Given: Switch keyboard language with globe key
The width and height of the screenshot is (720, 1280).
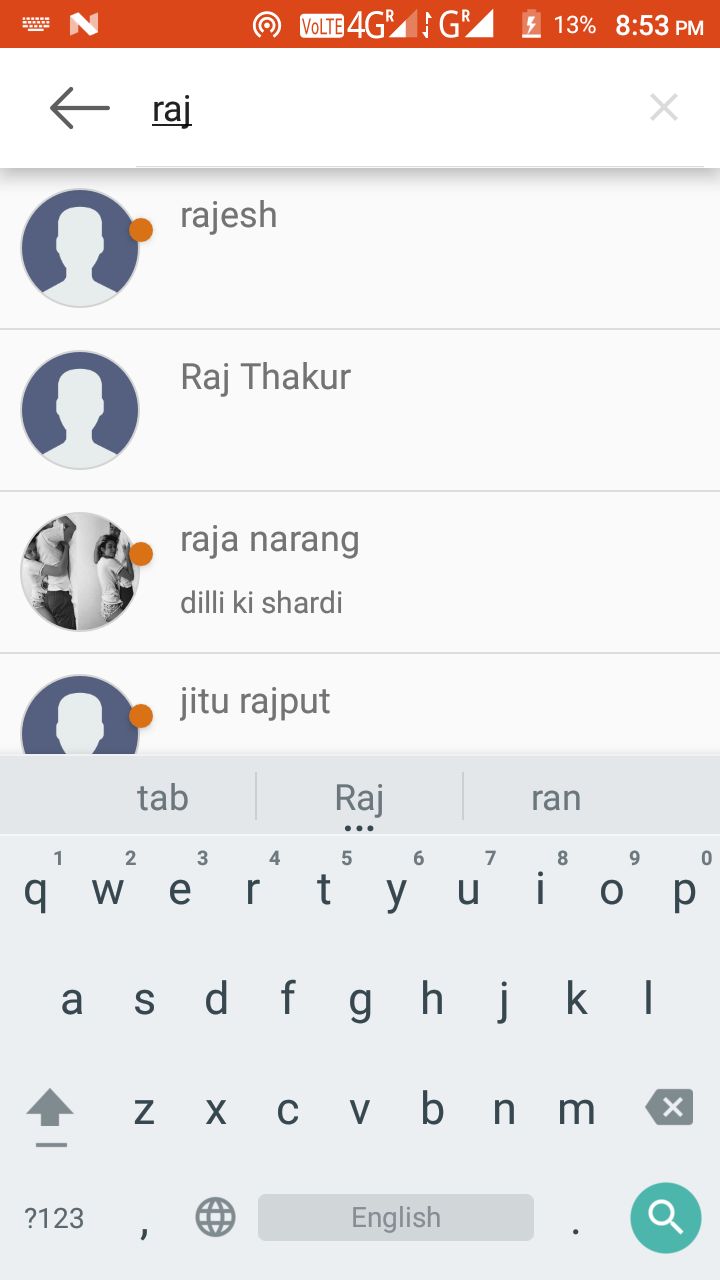Looking at the screenshot, I should [x=215, y=1218].
